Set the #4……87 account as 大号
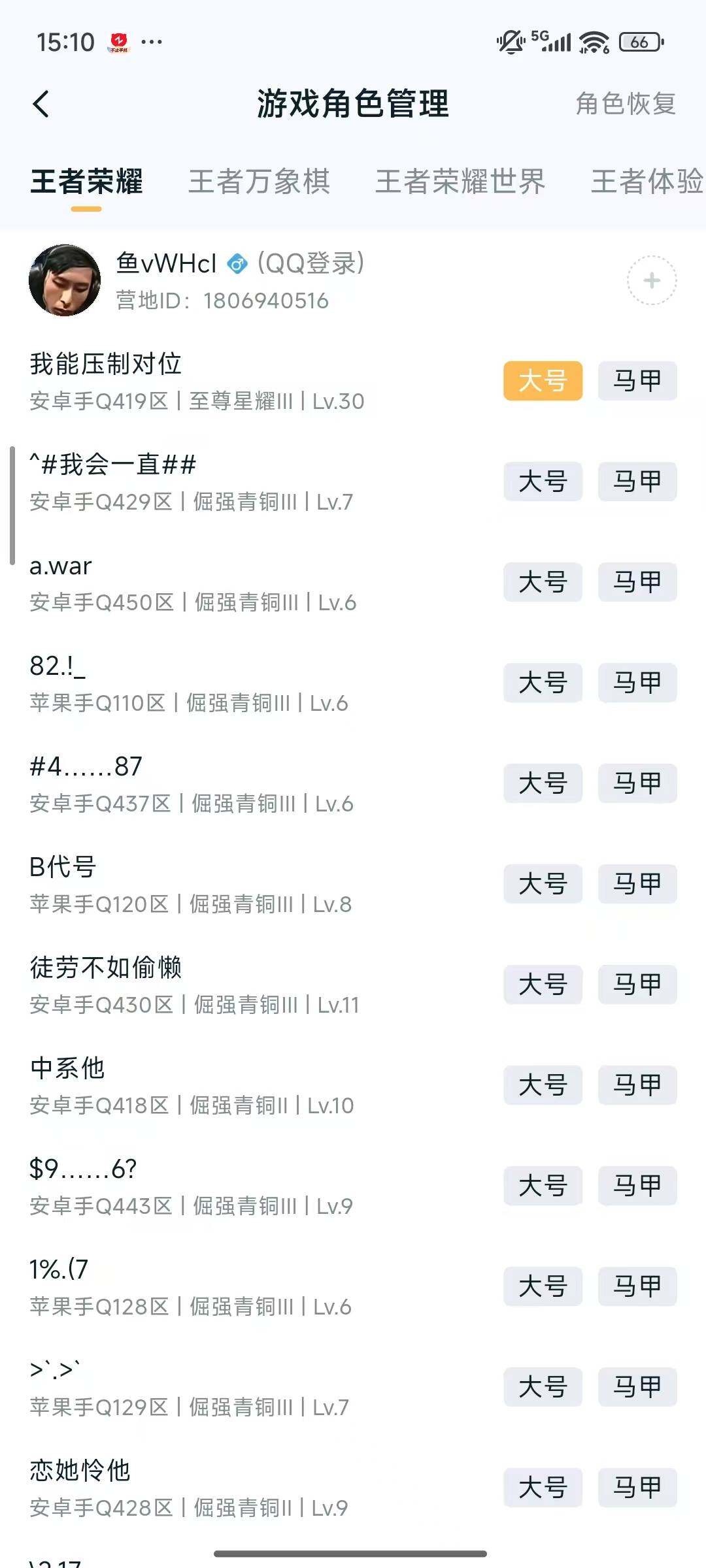Viewport: 706px width, 1568px height. click(543, 784)
